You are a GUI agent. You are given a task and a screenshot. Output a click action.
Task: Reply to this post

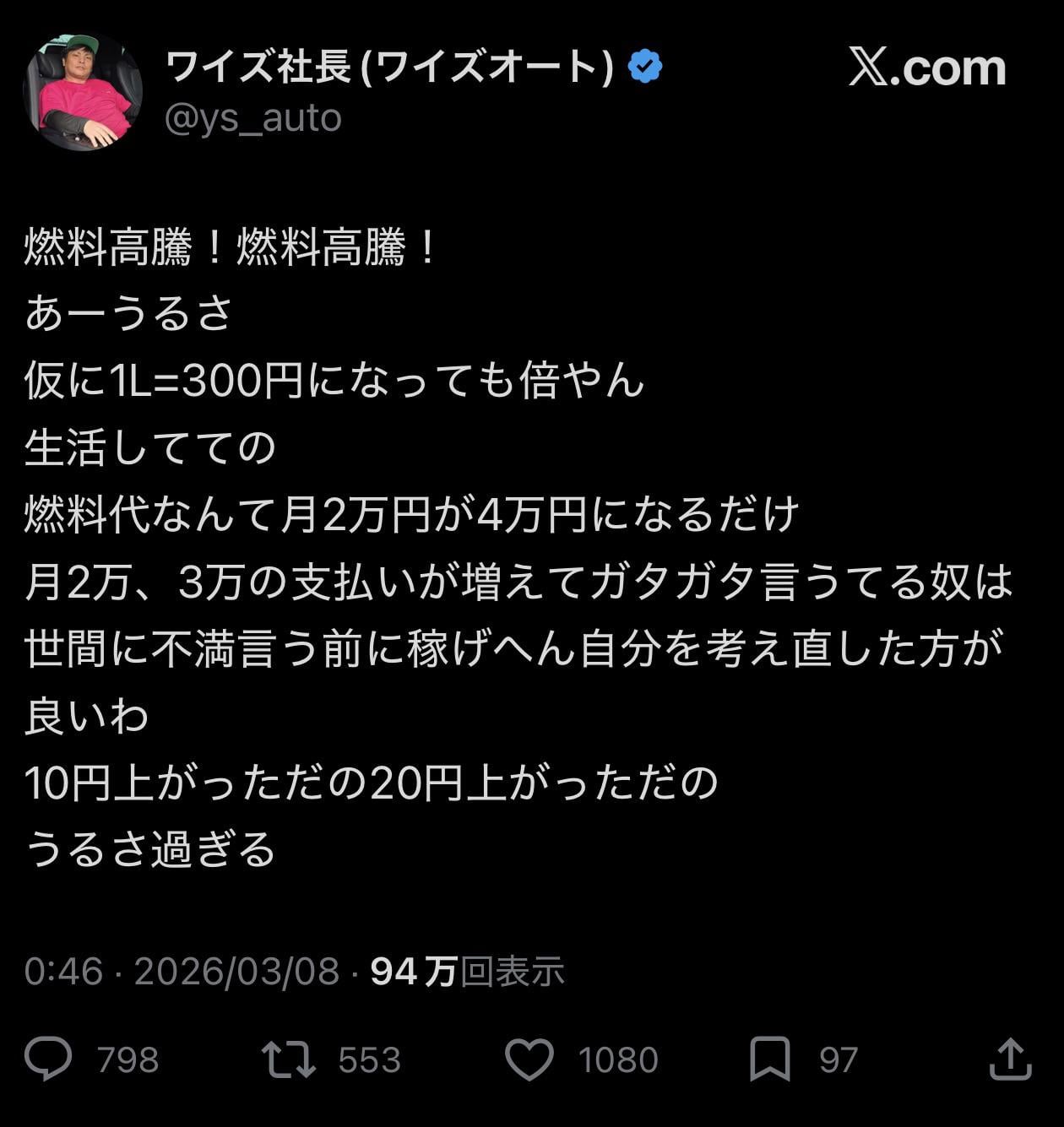pyautogui.click(x=49, y=1059)
